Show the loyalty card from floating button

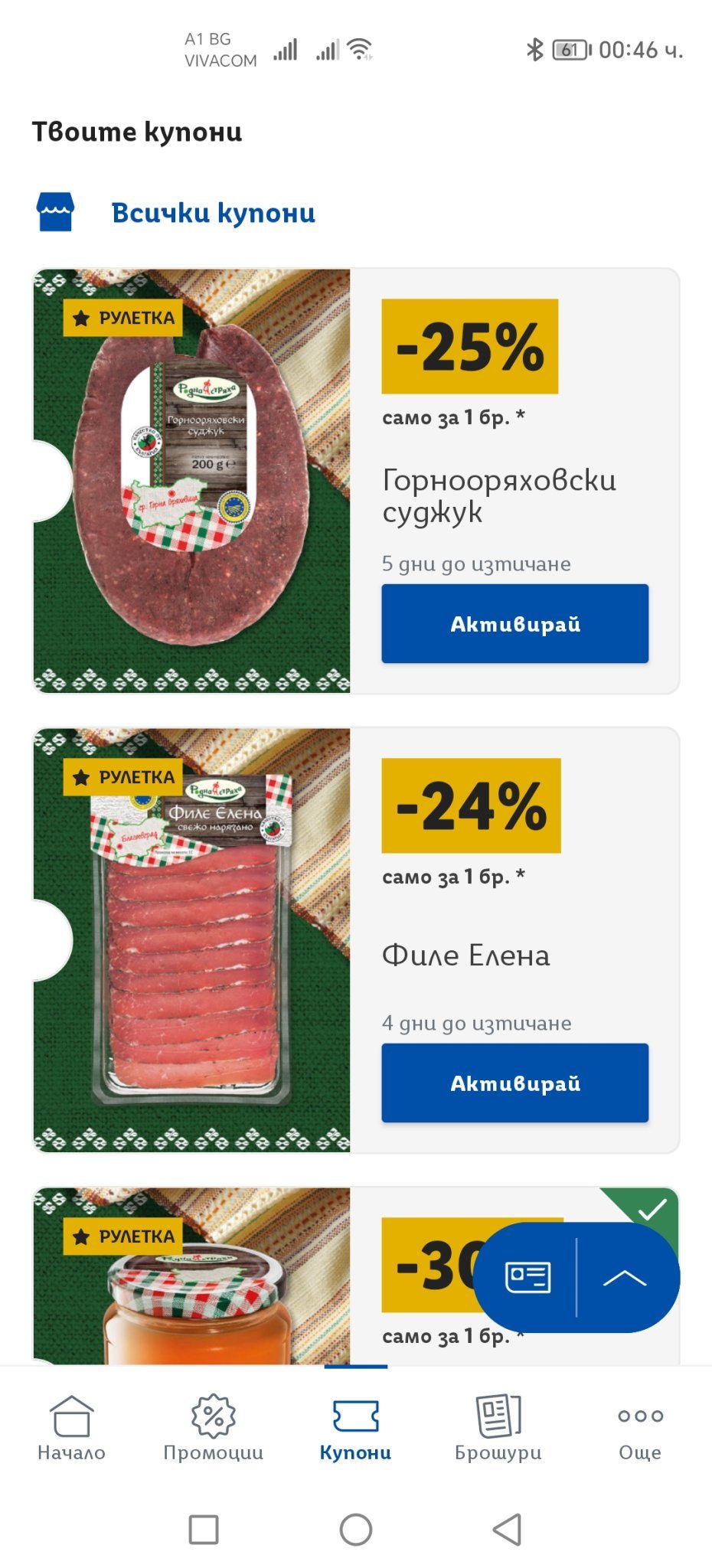click(x=527, y=1277)
